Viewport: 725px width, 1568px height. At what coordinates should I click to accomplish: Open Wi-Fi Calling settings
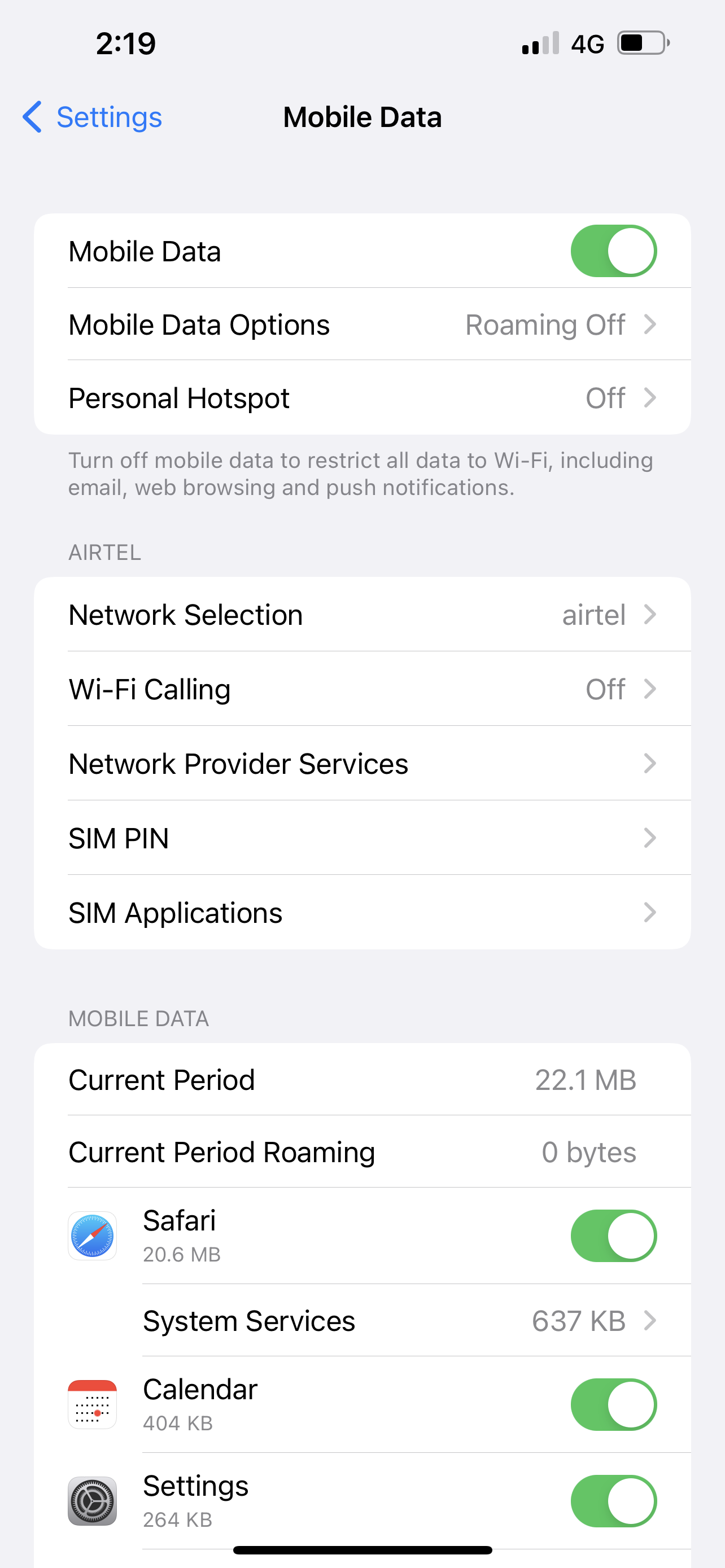point(362,689)
